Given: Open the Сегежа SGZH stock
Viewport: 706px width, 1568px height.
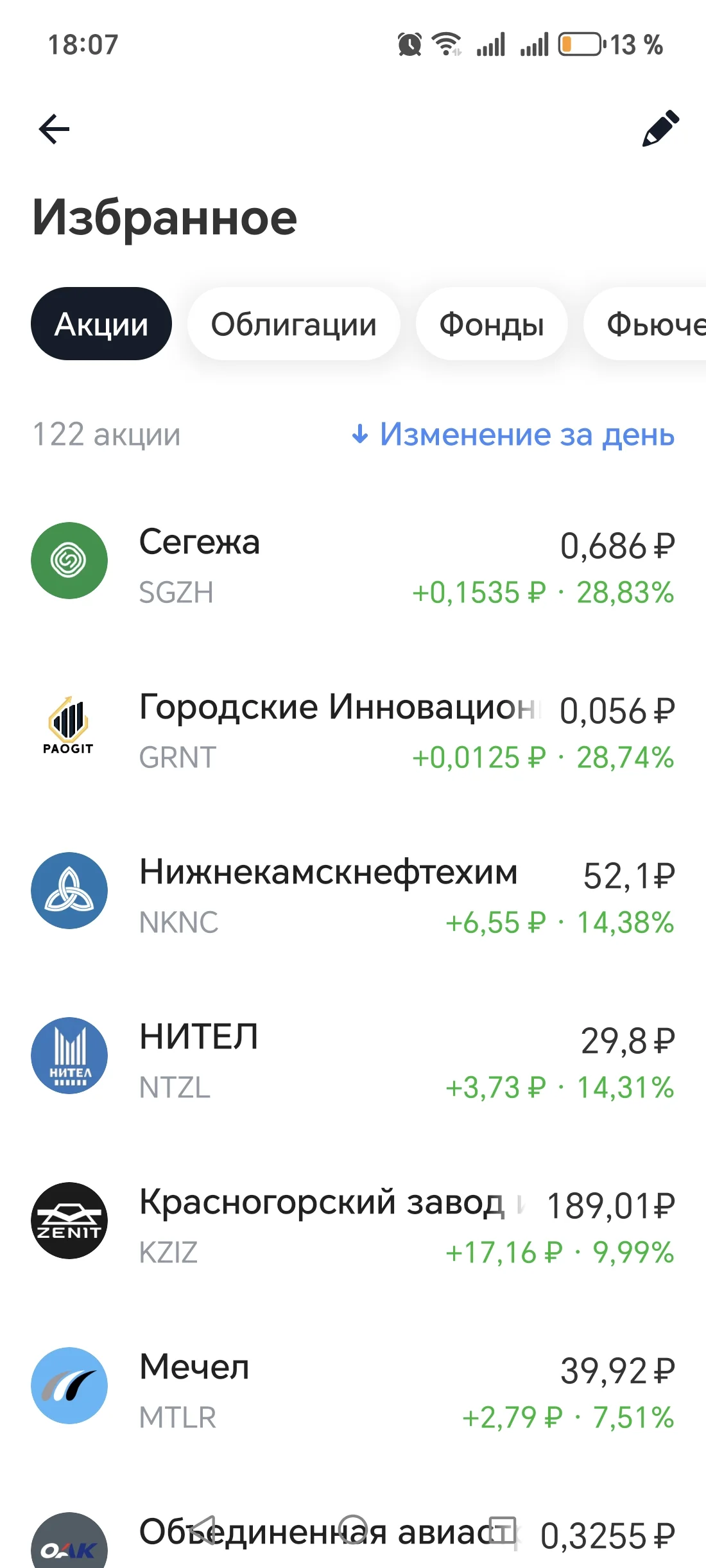Looking at the screenshot, I should coord(353,561).
